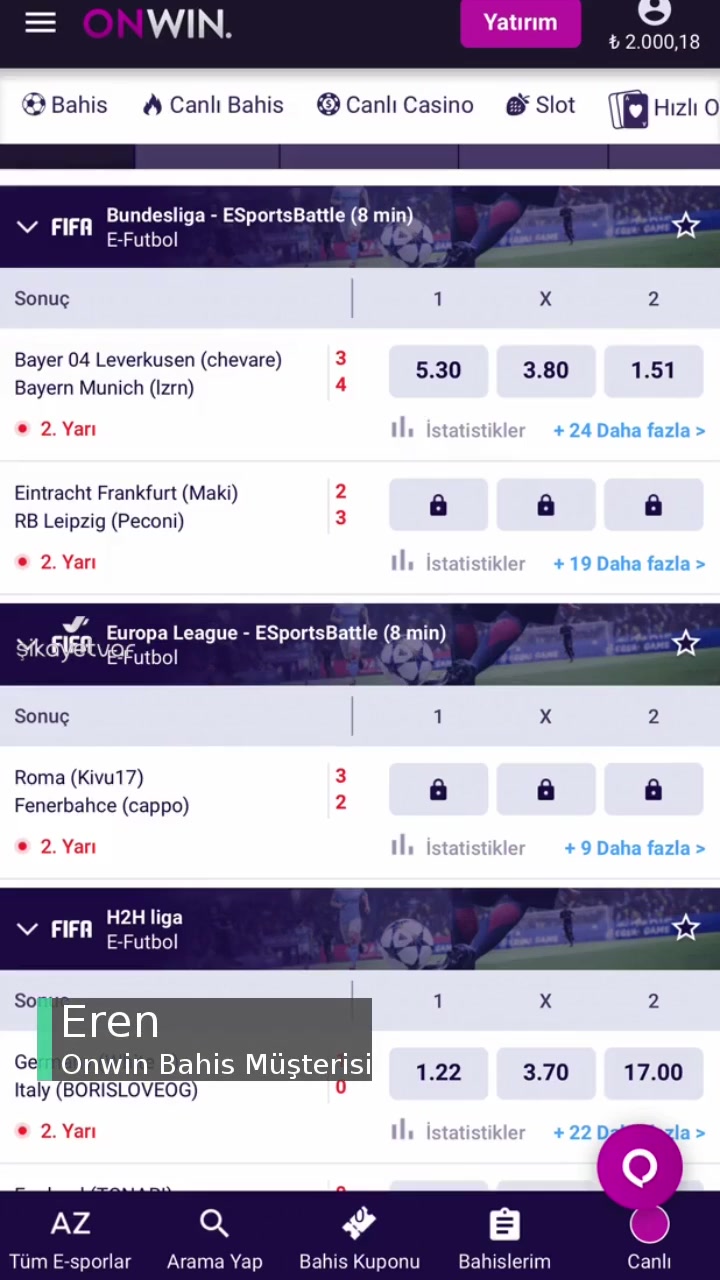Tap the Yatırım deposit button
The height and width of the screenshot is (1280, 720).
click(x=520, y=22)
